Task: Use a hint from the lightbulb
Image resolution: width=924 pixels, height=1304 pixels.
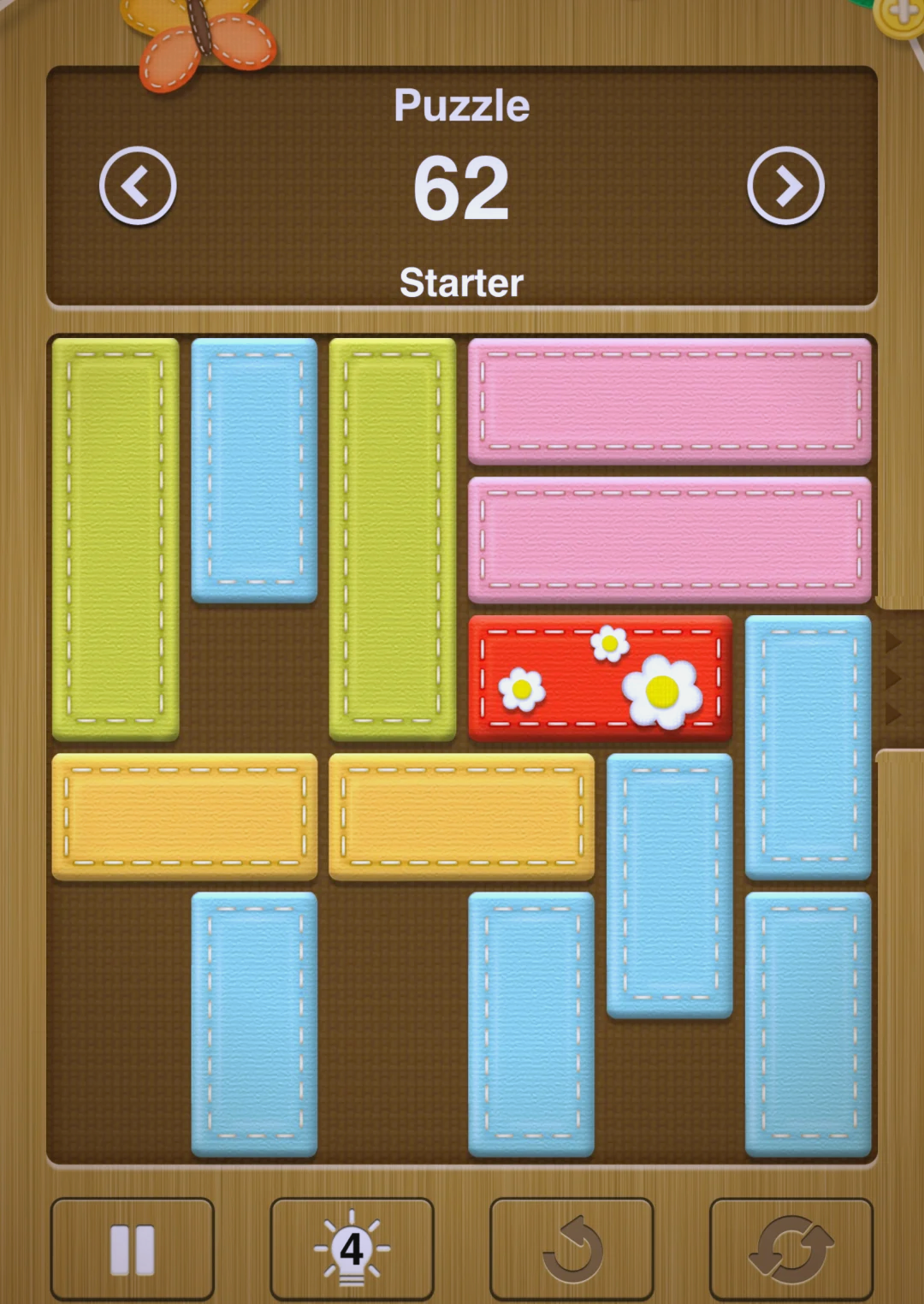Action: coord(352,1248)
